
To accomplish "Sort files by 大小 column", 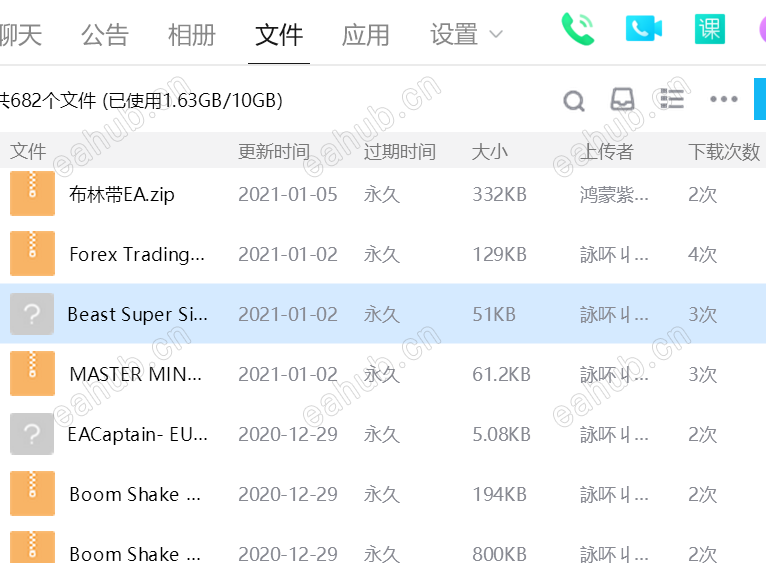I will coord(489,152).
